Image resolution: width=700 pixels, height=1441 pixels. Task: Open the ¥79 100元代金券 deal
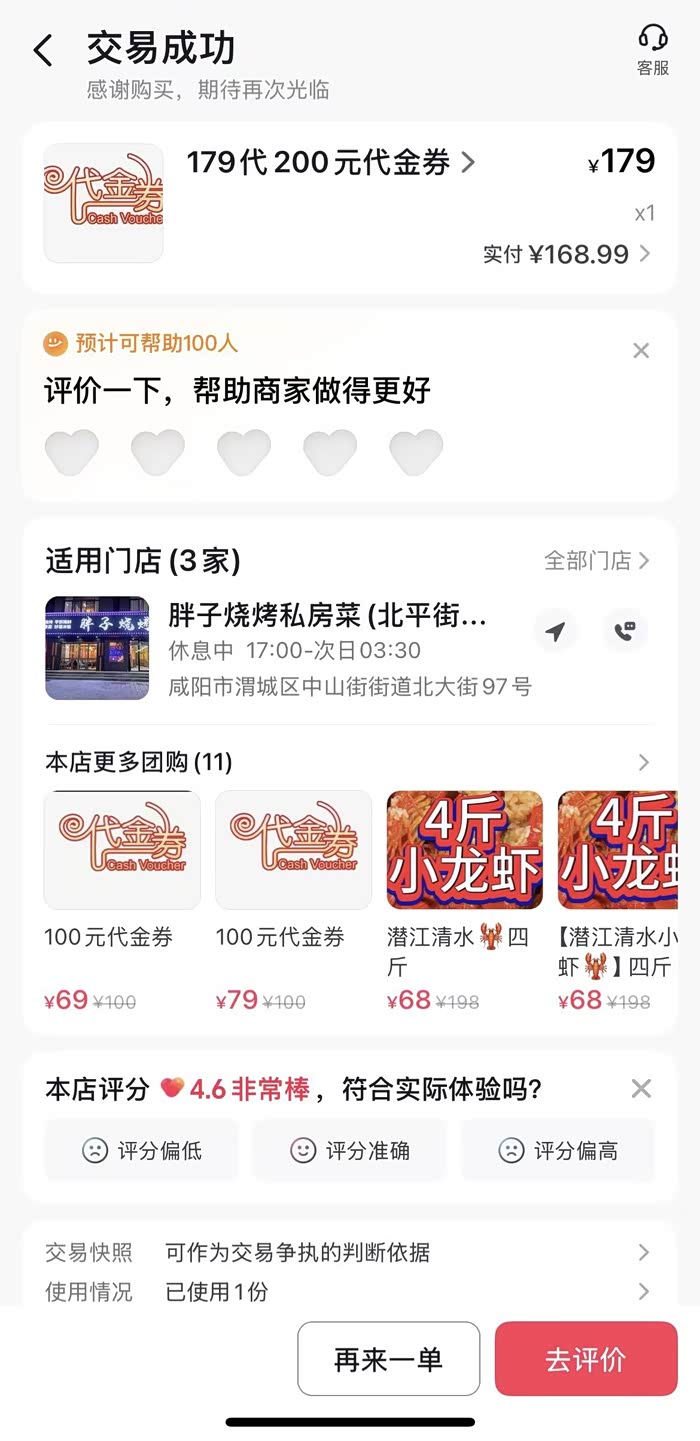[x=293, y=900]
